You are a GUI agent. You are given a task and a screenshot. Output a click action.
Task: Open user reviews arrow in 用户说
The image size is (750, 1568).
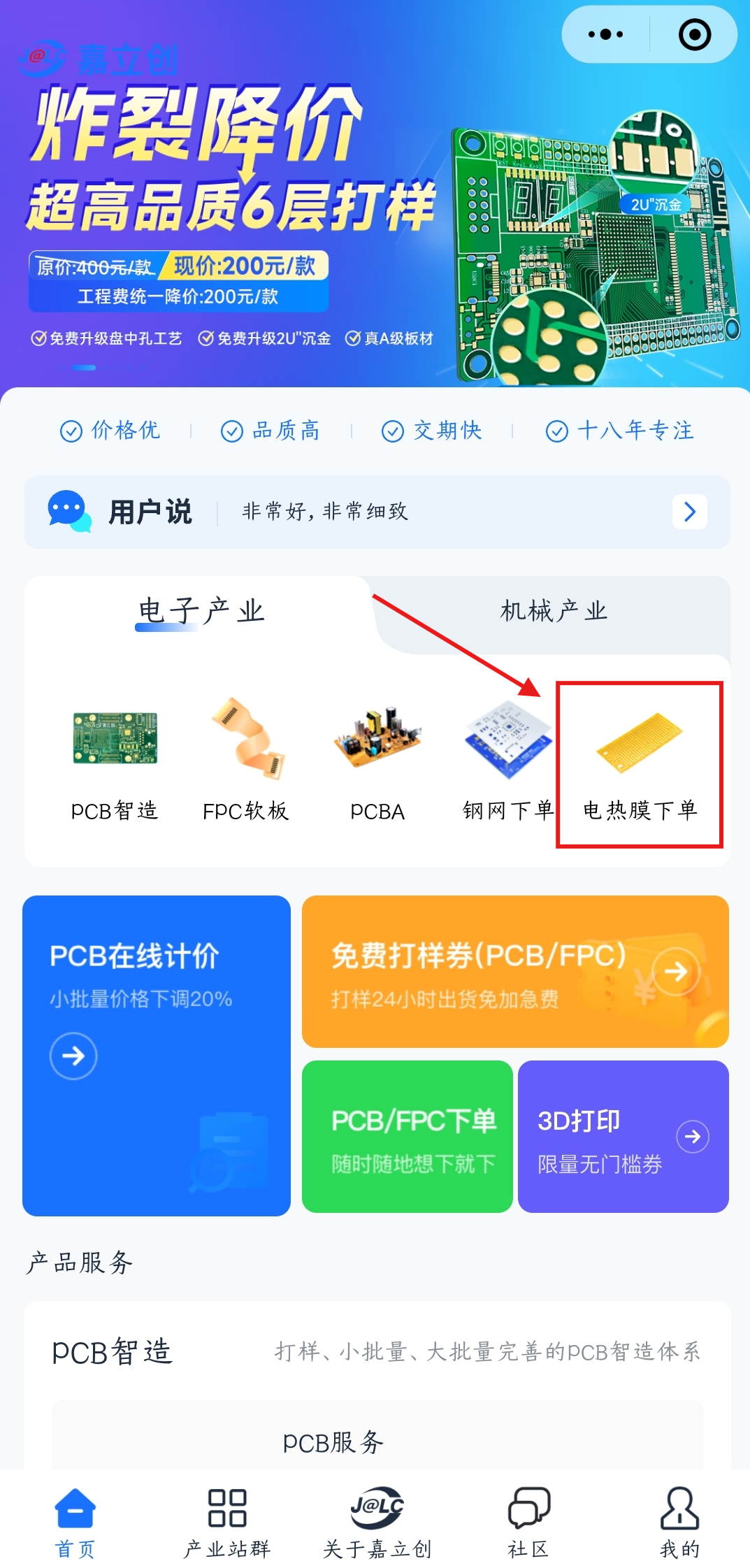point(689,512)
